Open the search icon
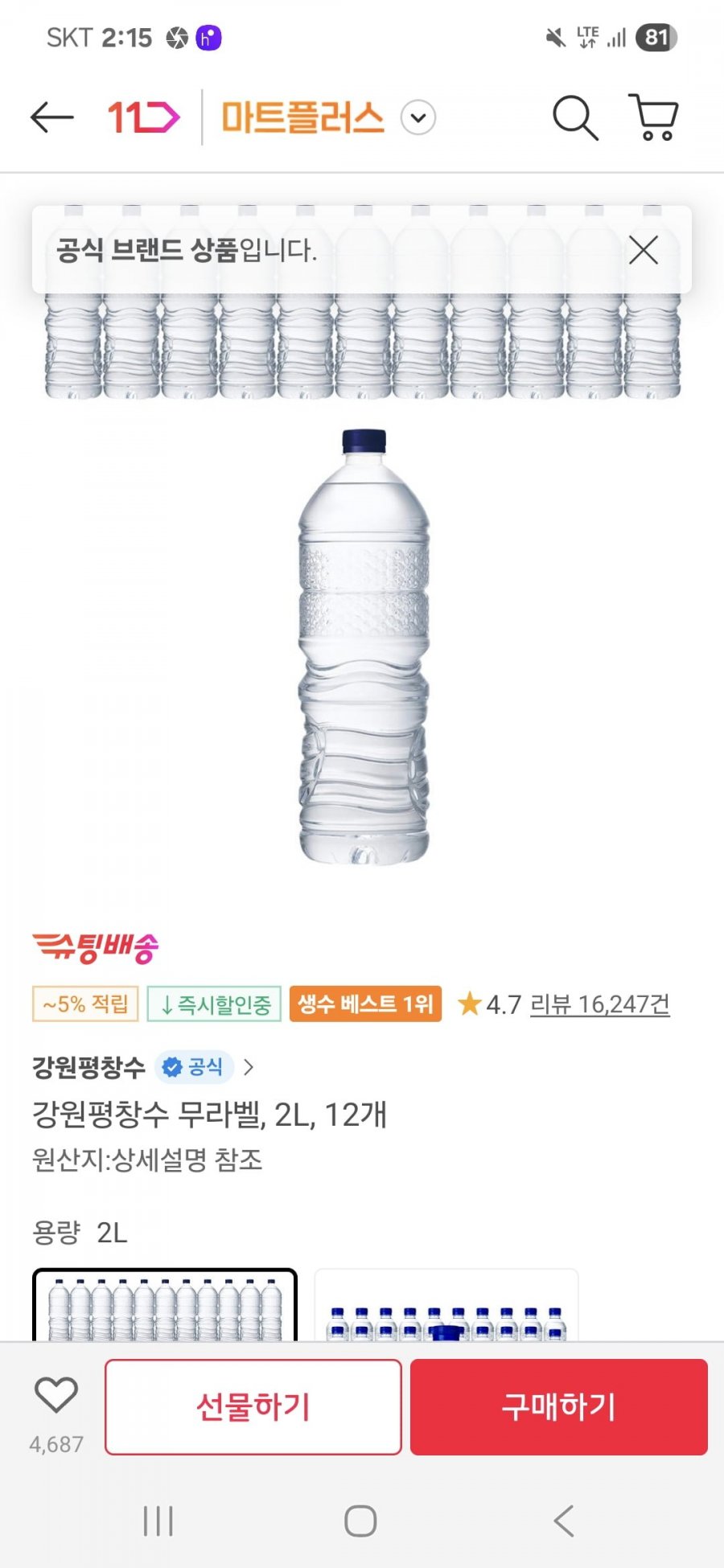 click(x=574, y=118)
